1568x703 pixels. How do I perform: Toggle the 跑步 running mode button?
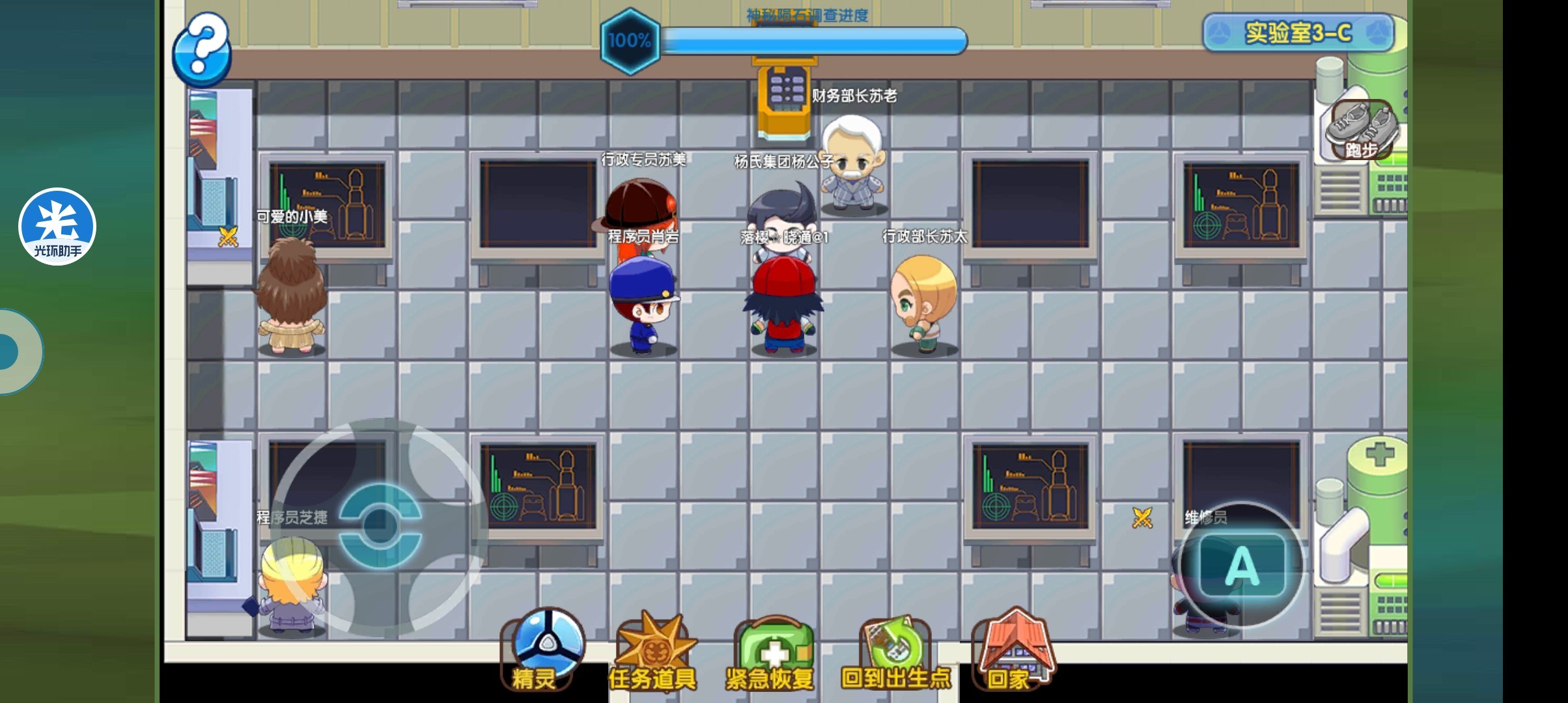pyautogui.click(x=1361, y=131)
